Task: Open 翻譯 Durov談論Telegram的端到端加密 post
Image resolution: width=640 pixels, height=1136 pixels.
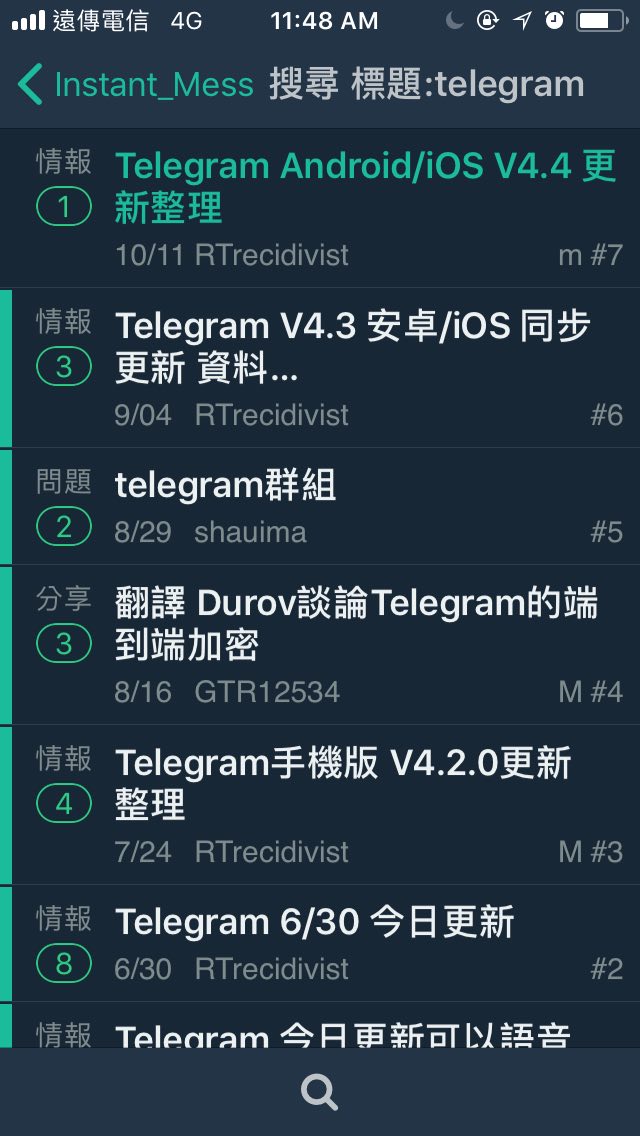Action: coord(356,625)
